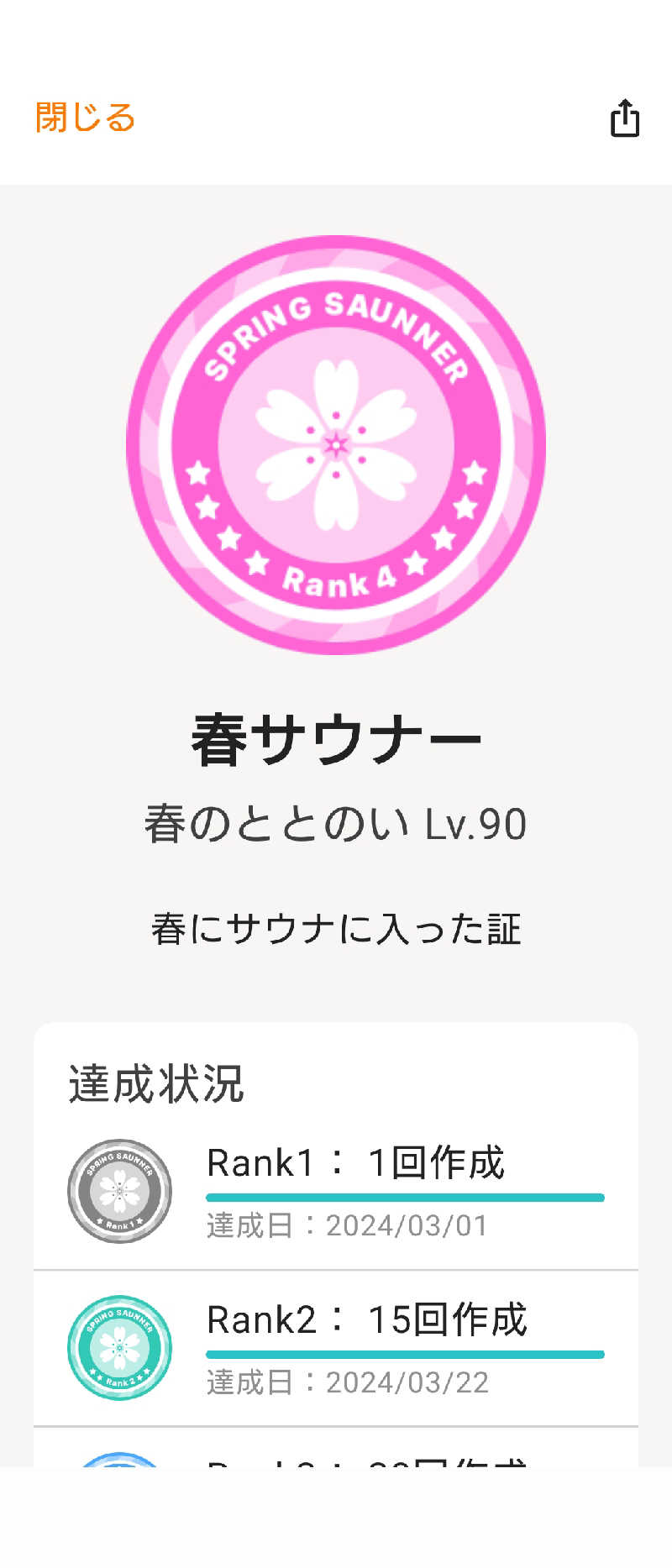Expand the badge description 春にサウナに入った証

[x=336, y=927]
